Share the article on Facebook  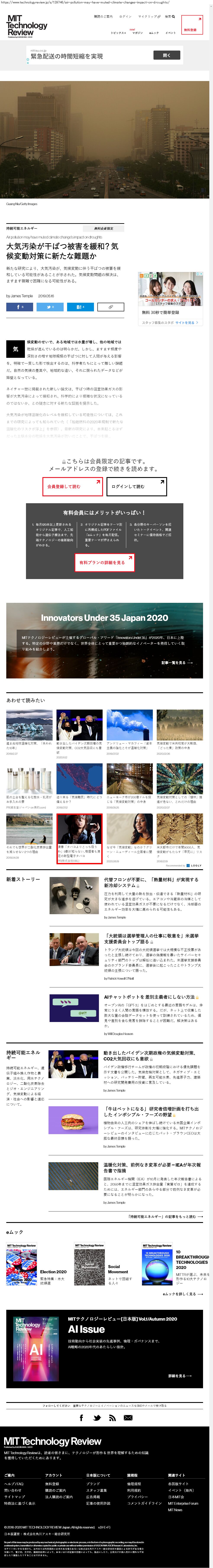(x=19, y=307)
